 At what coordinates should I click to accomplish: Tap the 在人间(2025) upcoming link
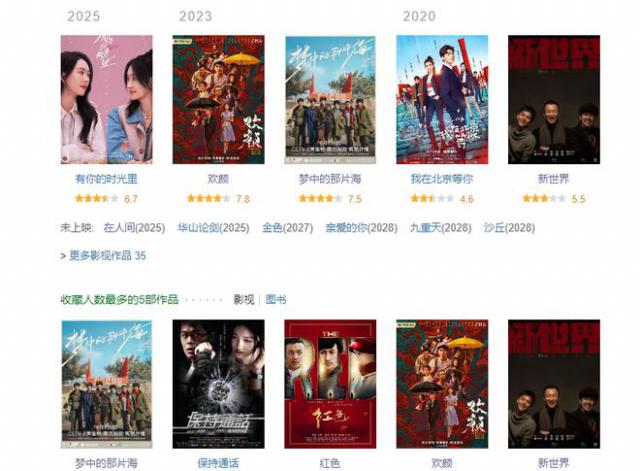(133, 228)
